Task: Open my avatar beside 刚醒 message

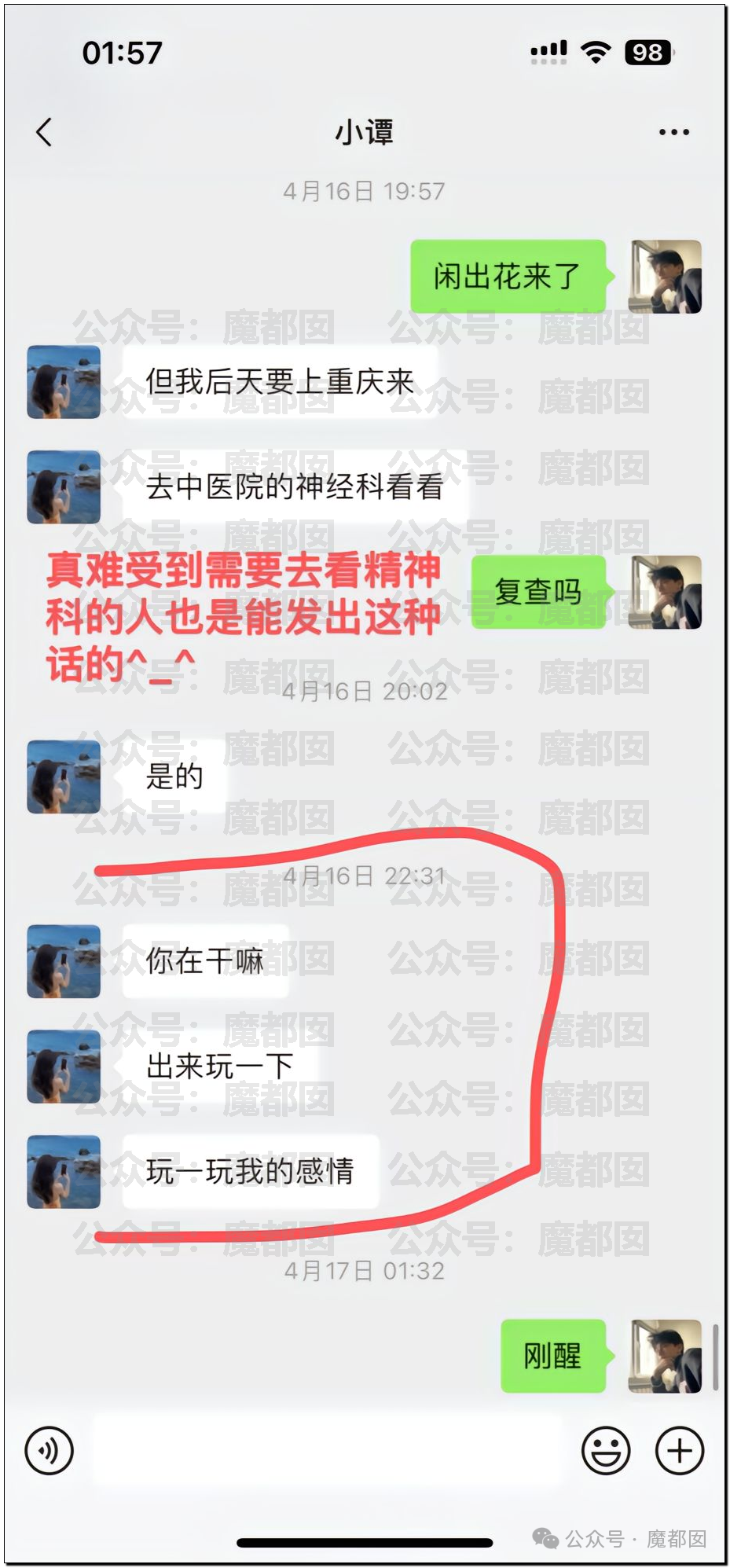Action: [665, 1356]
